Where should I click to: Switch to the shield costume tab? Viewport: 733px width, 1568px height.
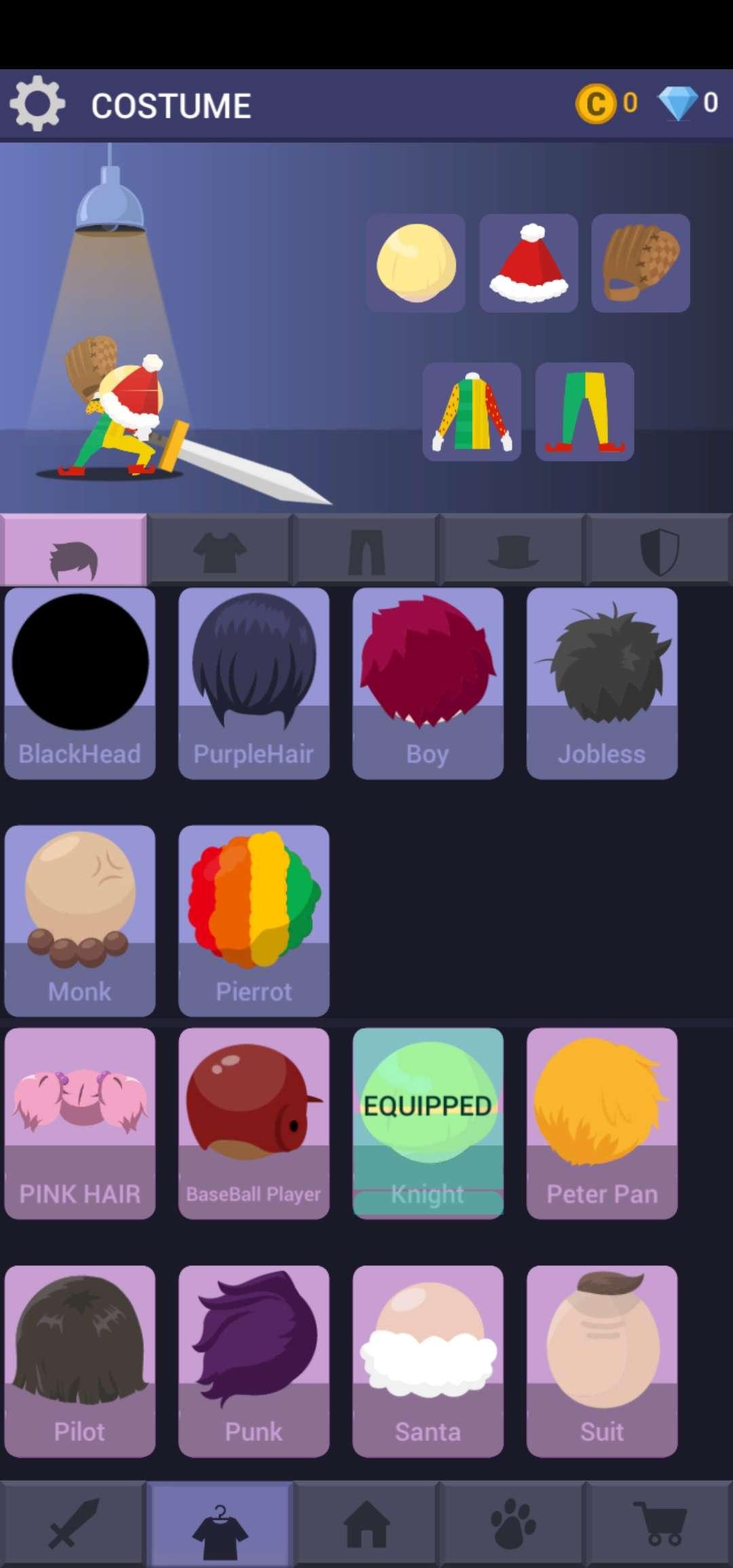pos(660,550)
